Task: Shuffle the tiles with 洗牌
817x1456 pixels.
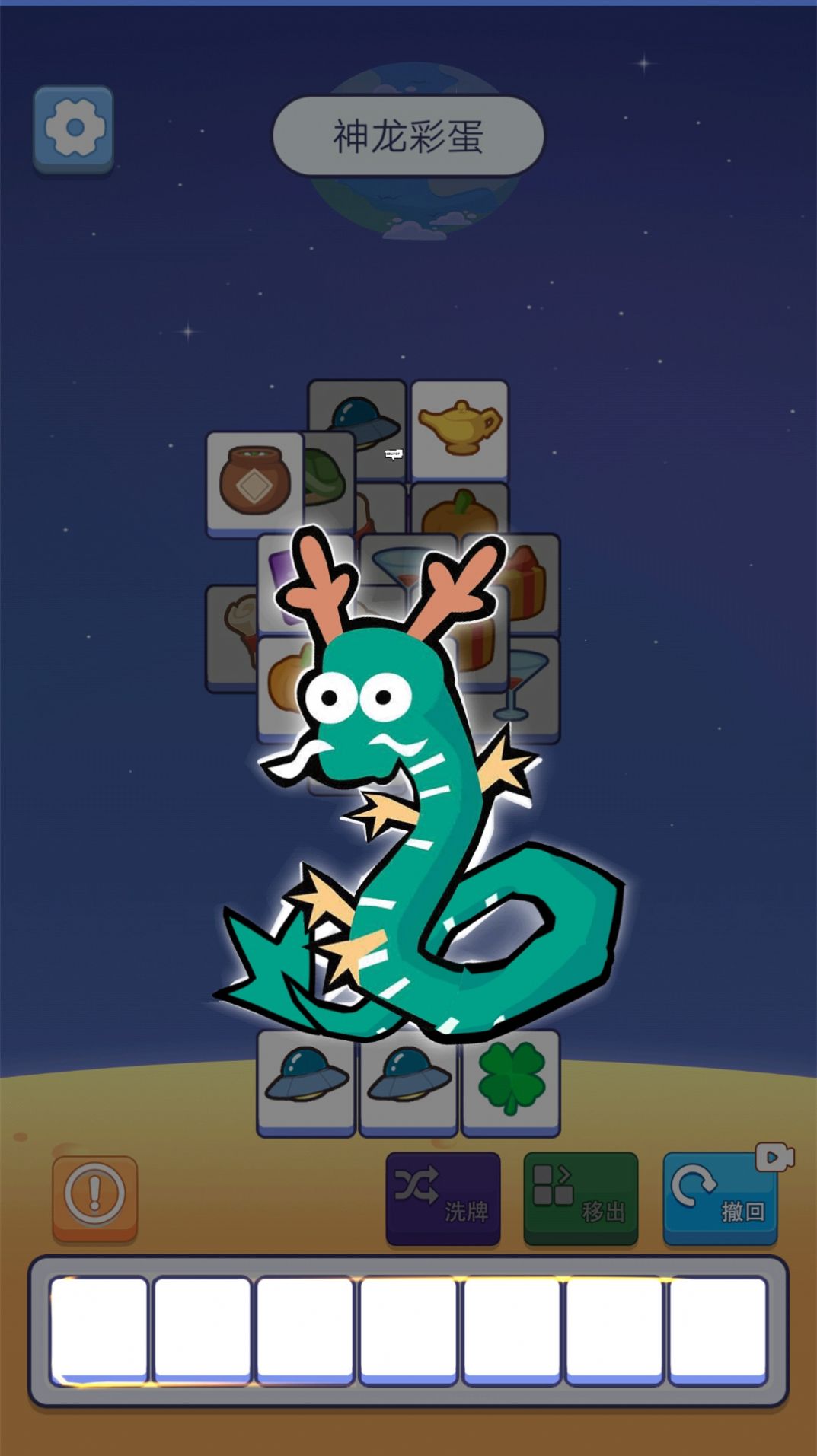Action: (x=443, y=1198)
